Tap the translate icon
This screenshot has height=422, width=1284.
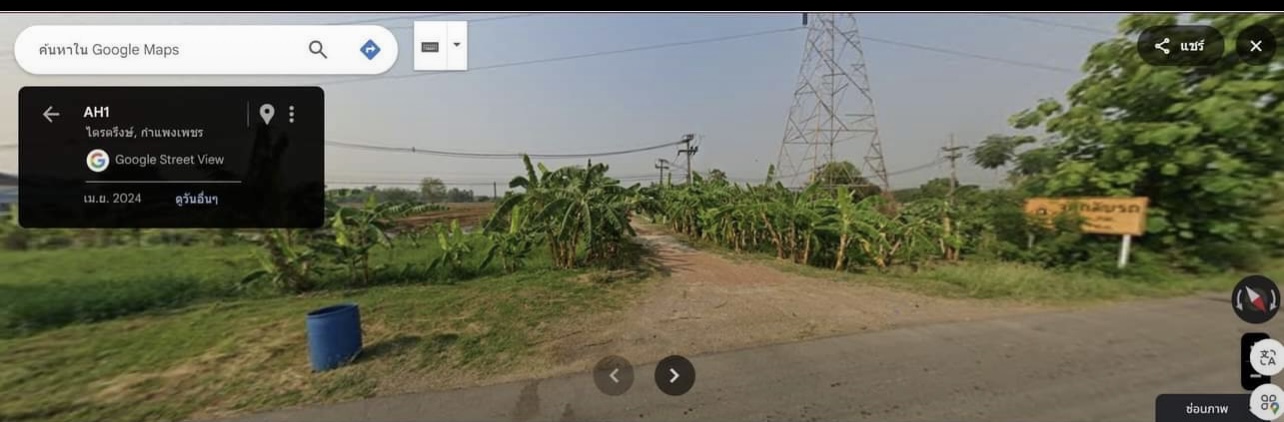(x=1268, y=358)
